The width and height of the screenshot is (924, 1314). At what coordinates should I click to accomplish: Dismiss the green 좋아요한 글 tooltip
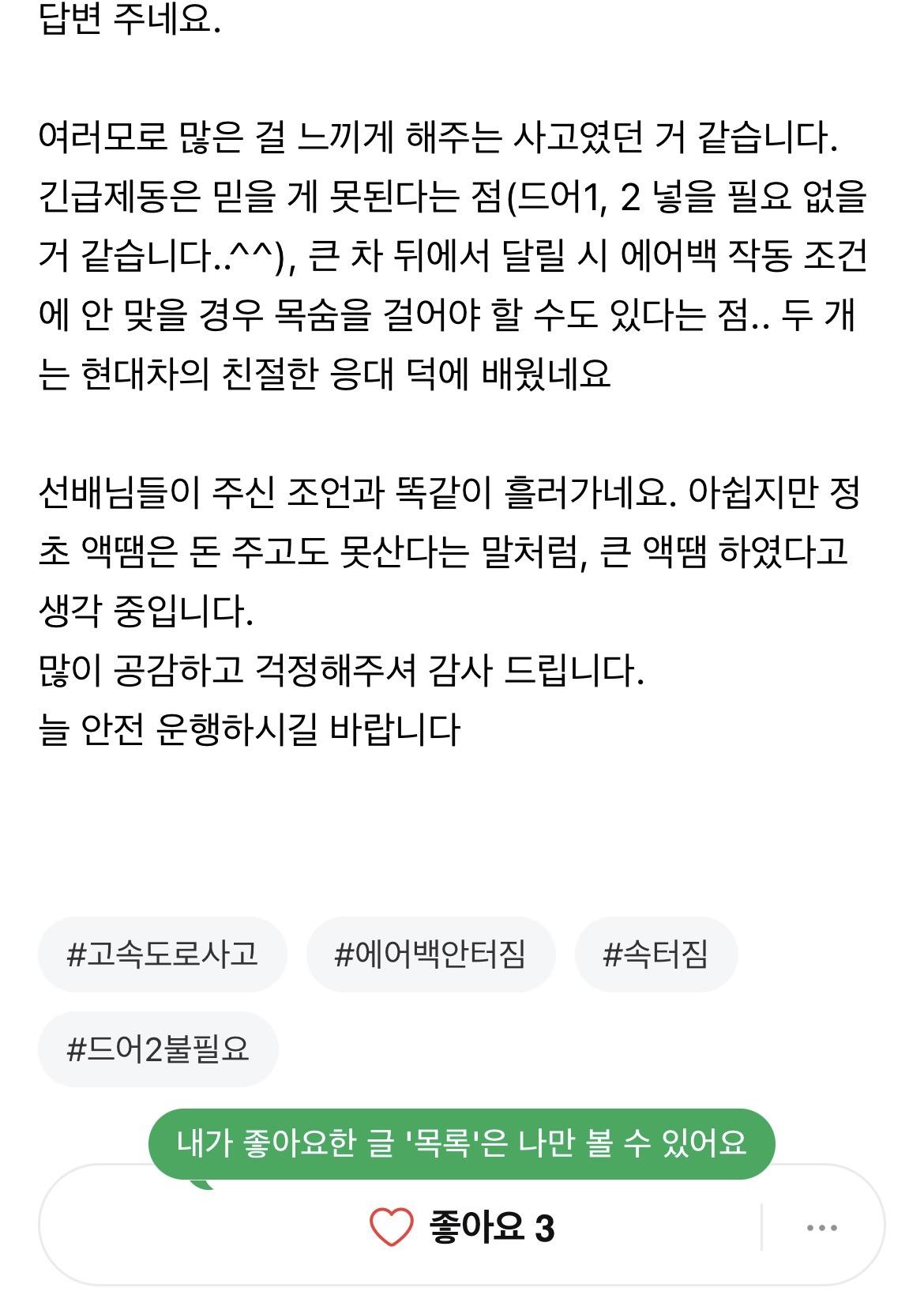461,1143
